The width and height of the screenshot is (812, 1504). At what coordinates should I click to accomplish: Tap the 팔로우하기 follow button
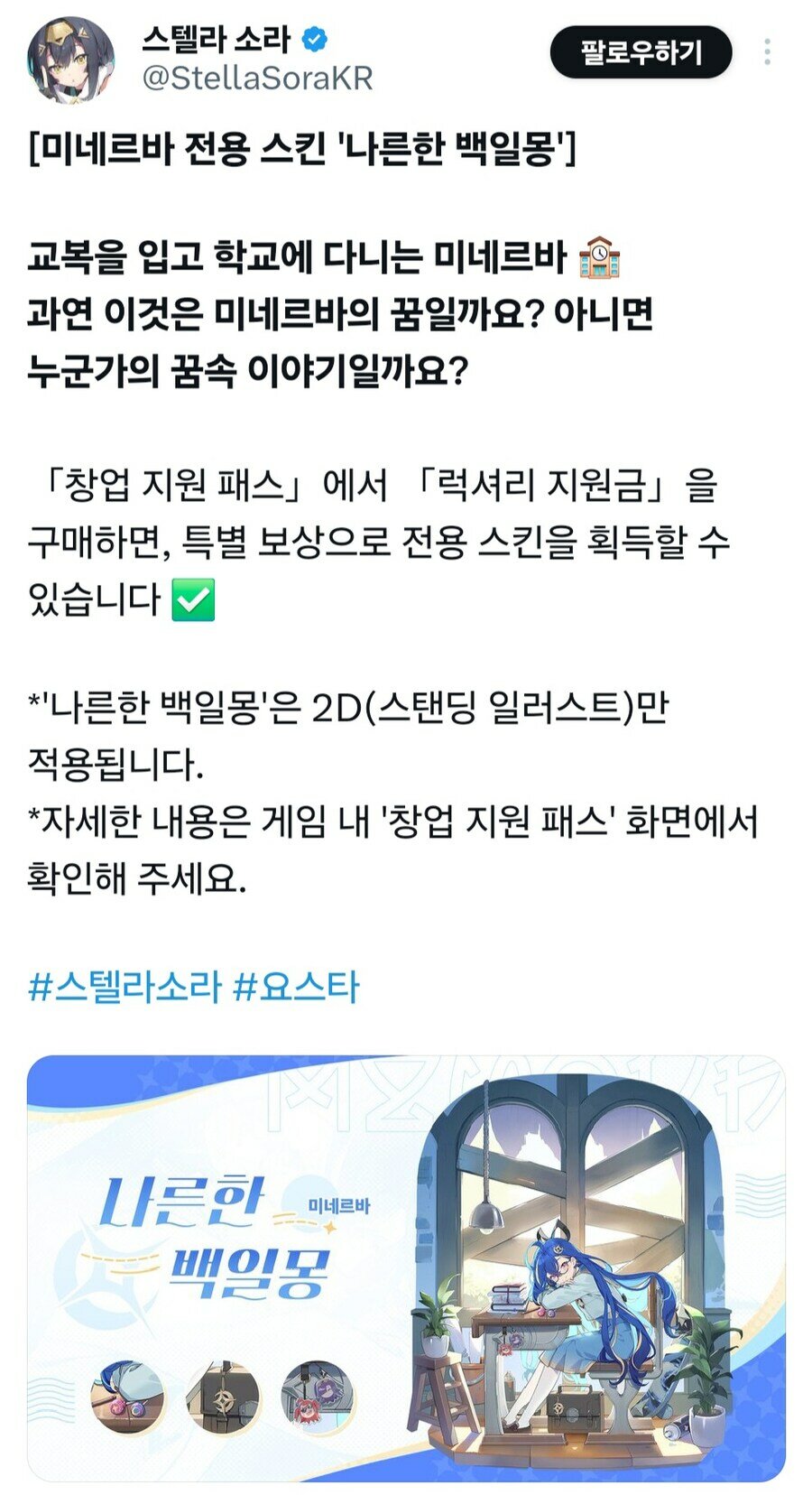(641, 52)
